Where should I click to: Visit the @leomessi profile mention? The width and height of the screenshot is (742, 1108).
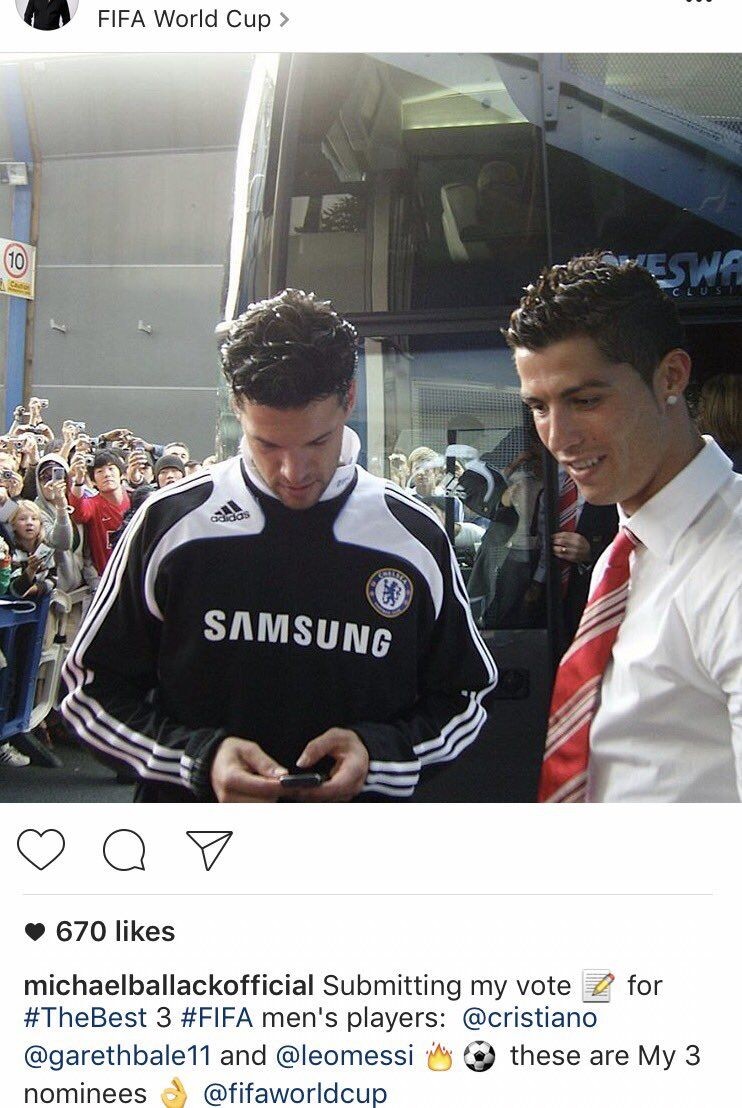coord(344,1056)
